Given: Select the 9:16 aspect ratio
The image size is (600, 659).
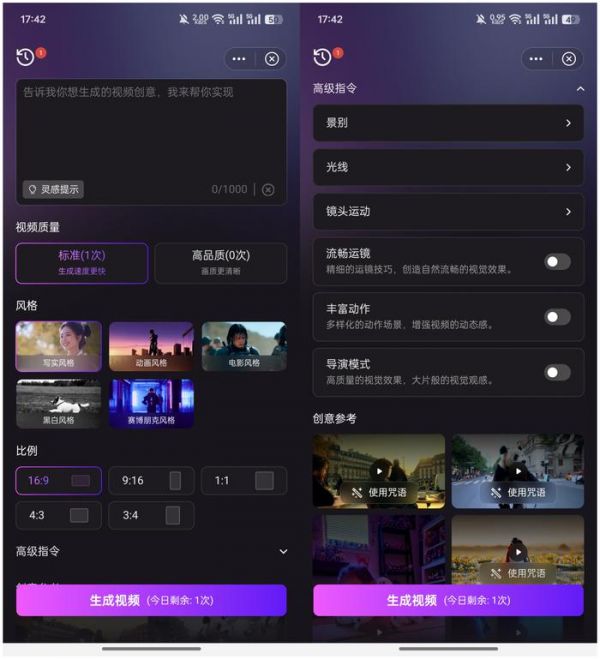Looking at the screenshot, I should point(151,481).
